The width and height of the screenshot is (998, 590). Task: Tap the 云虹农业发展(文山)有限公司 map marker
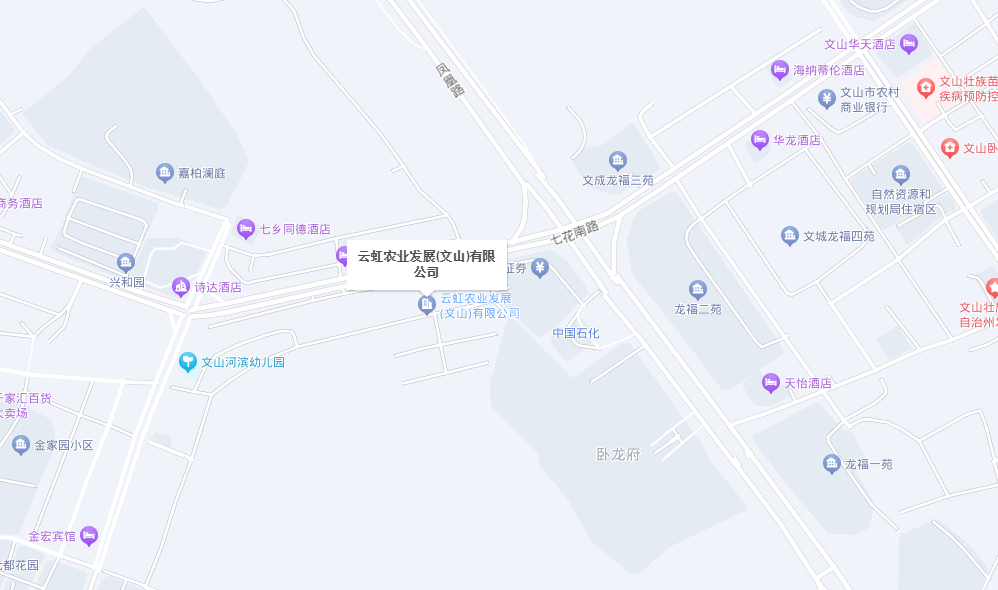coord(427,304)
